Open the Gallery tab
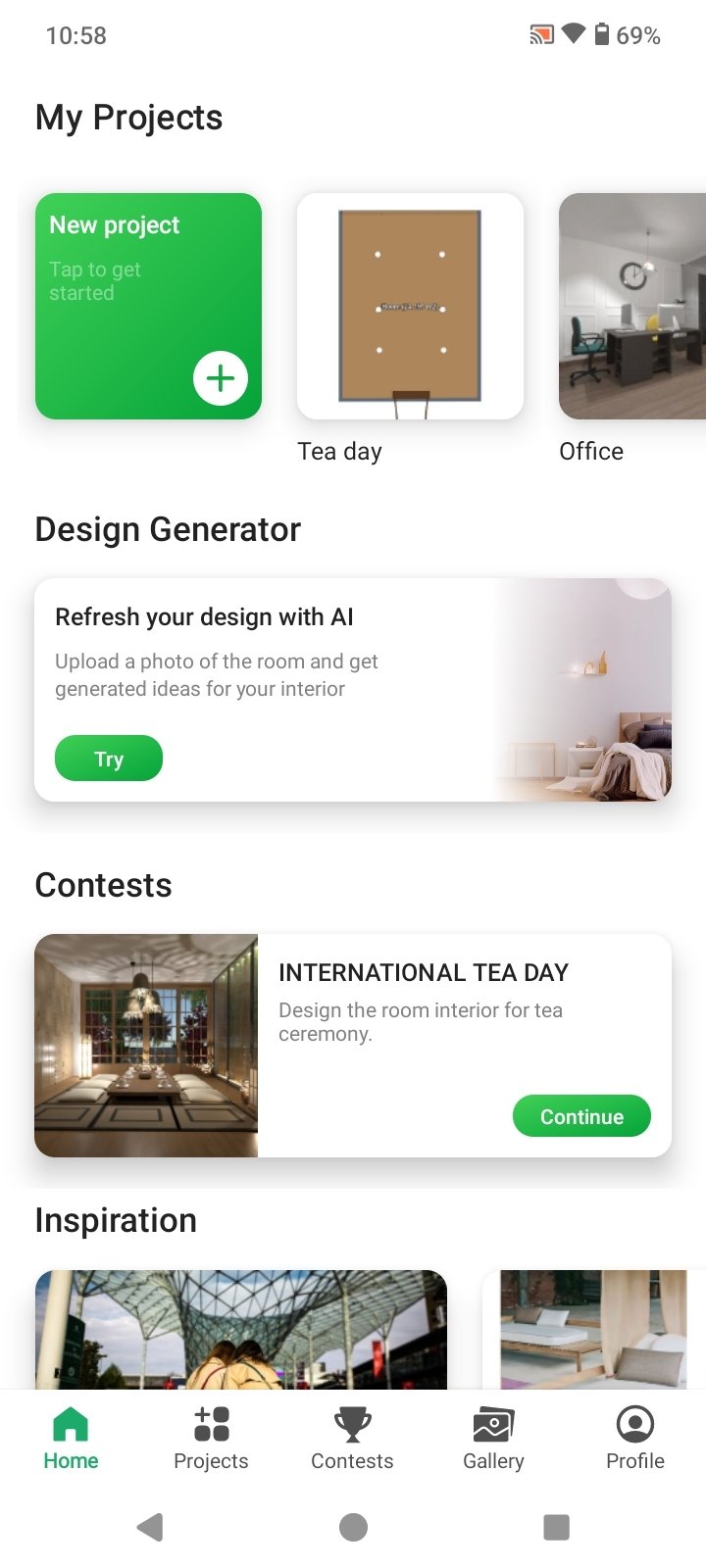Image resolution: width=706 pixels, height=1568 pixels. coord(493,1438)
